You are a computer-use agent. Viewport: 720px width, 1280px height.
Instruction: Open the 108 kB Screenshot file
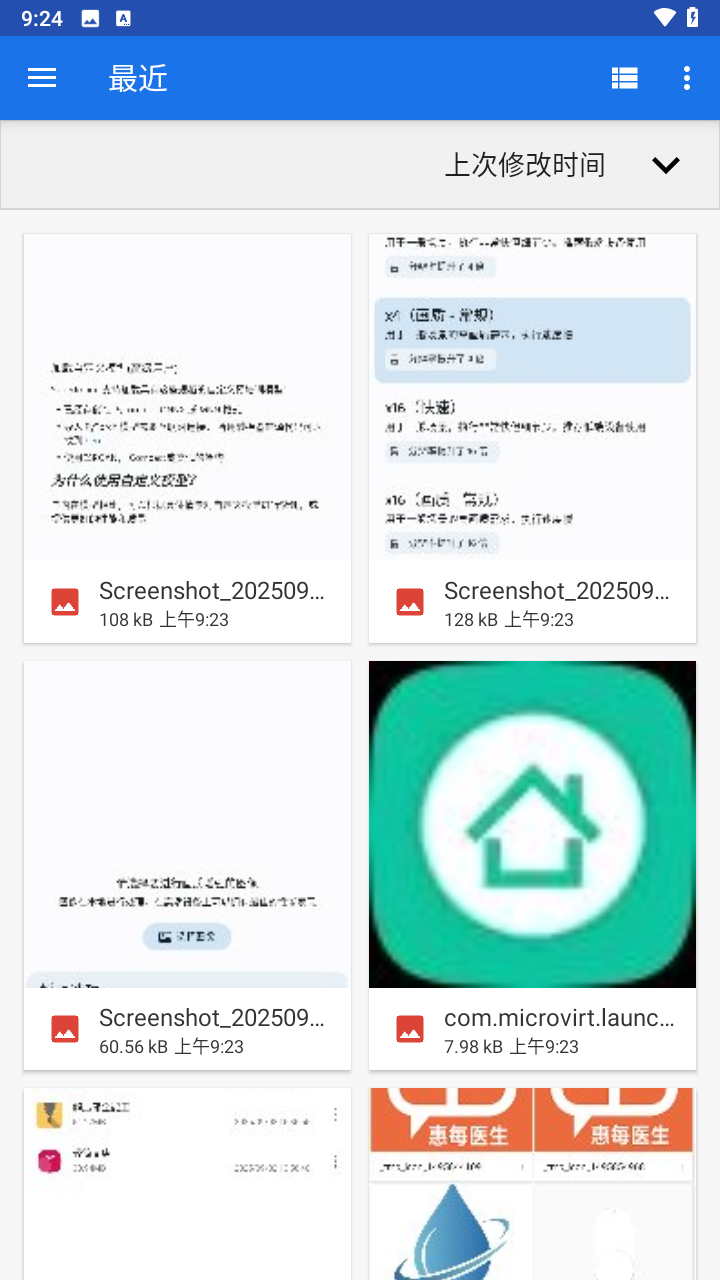(x=187, y=438)
